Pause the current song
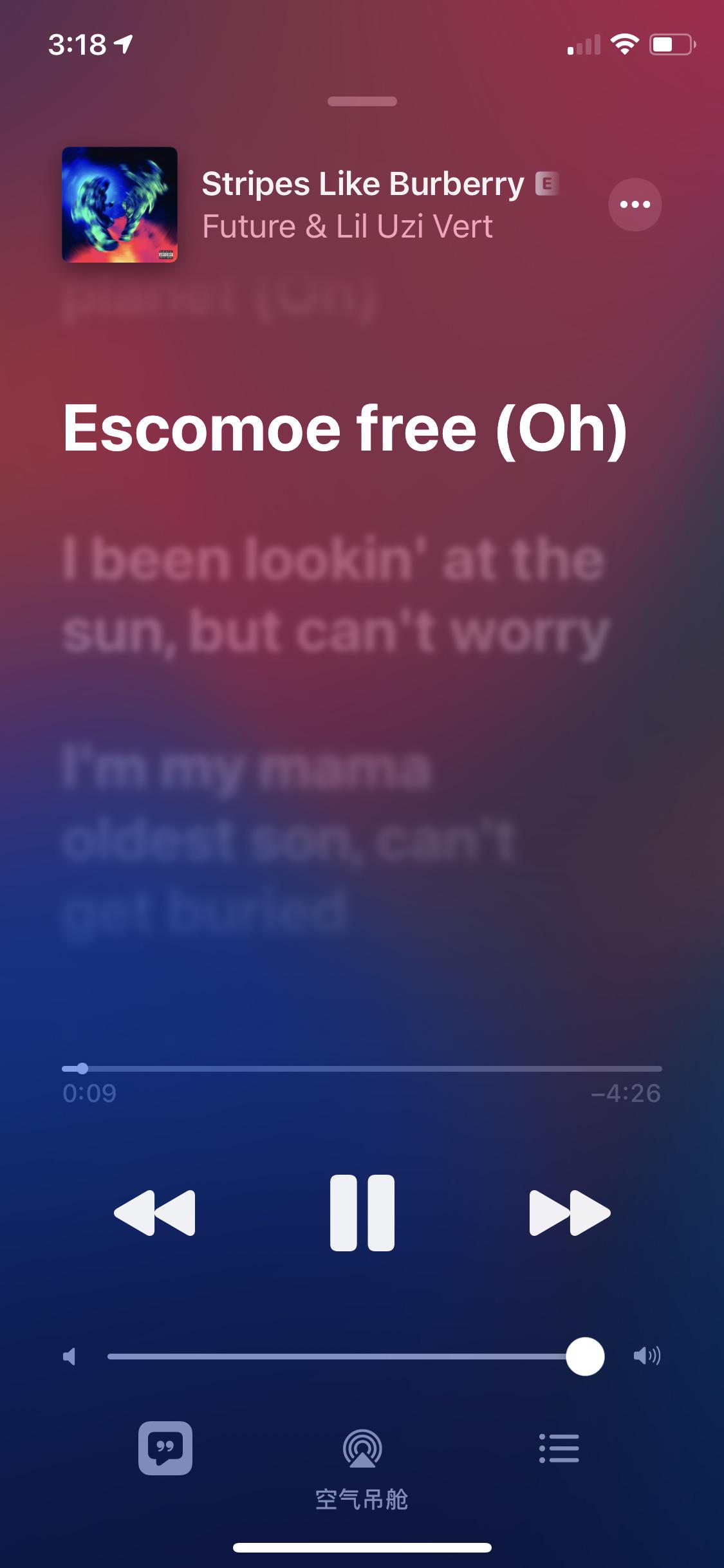The height and width of the screenshot is (1568, 724). coord(362,1213)
